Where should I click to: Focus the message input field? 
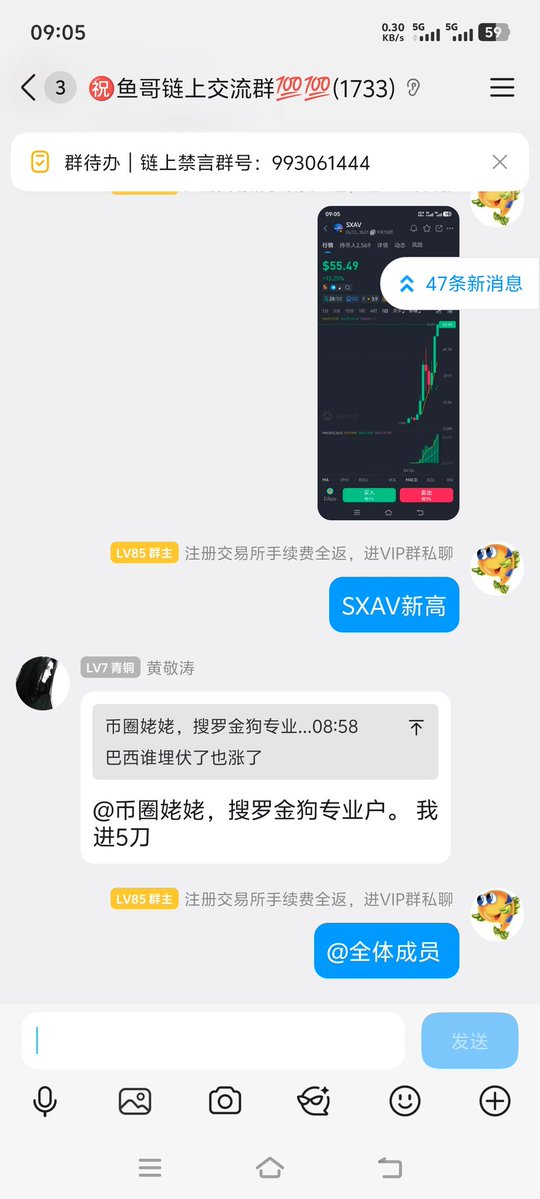213,1041
